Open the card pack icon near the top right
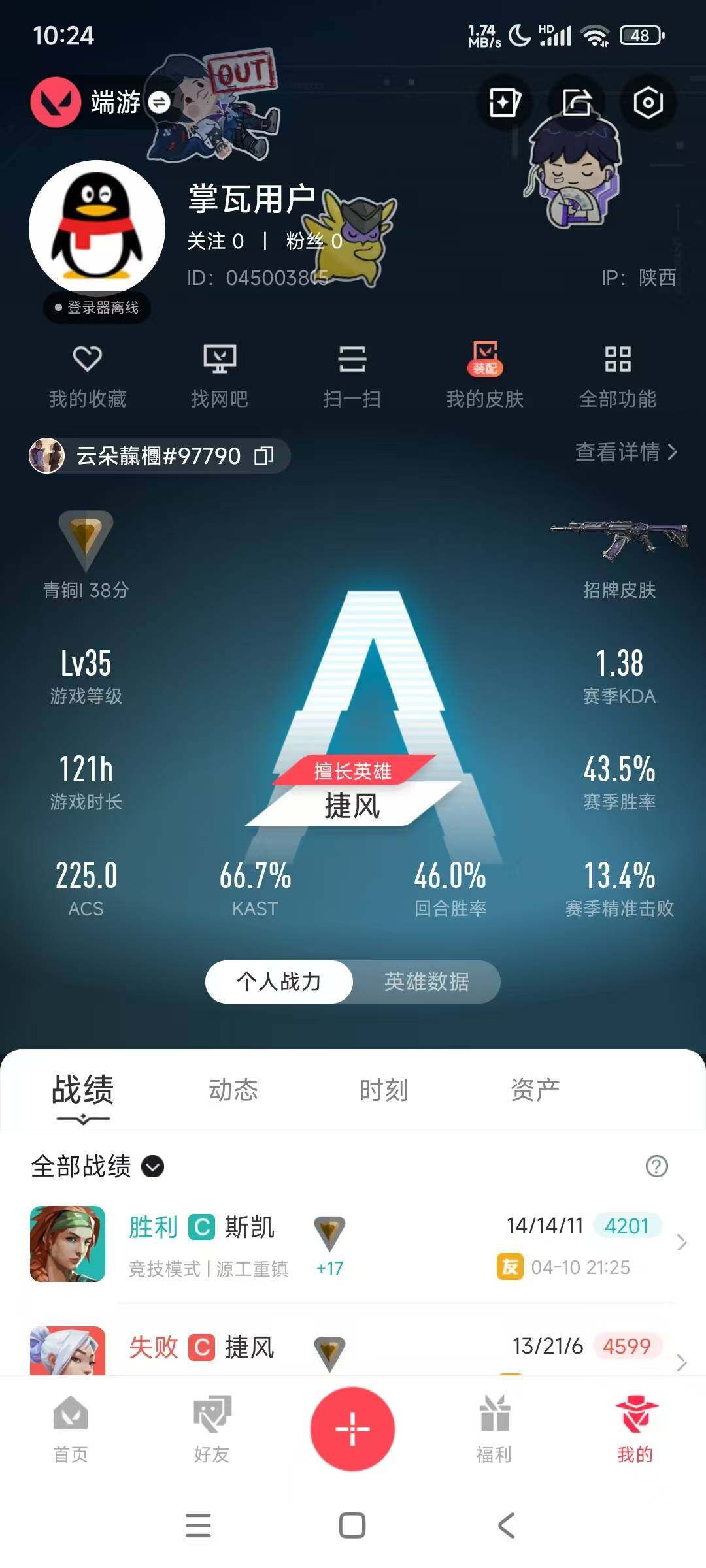Screen dimensions: 706x1568 (x=505, y=102)
